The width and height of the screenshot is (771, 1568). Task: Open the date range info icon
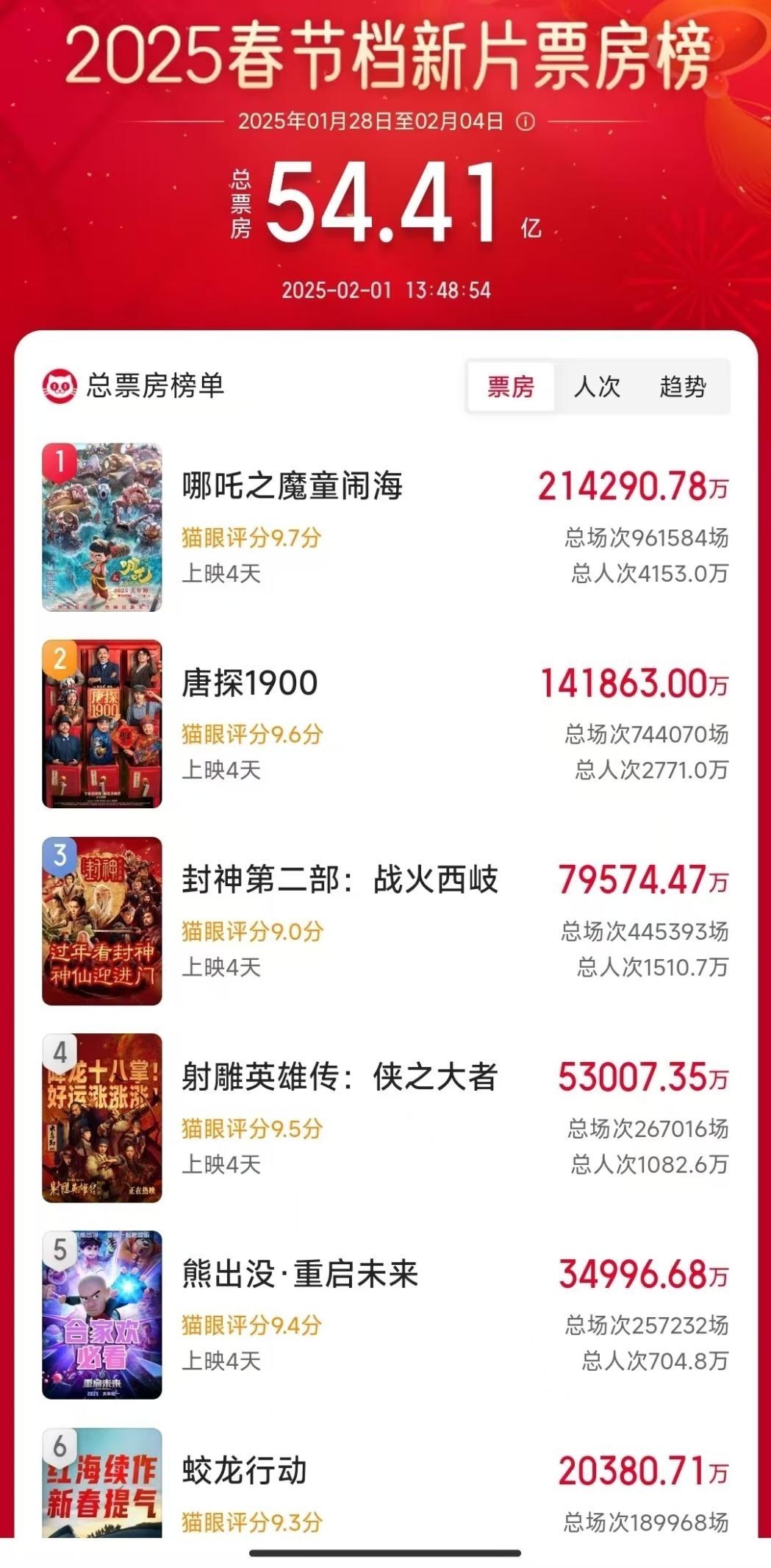coord(526,121)
